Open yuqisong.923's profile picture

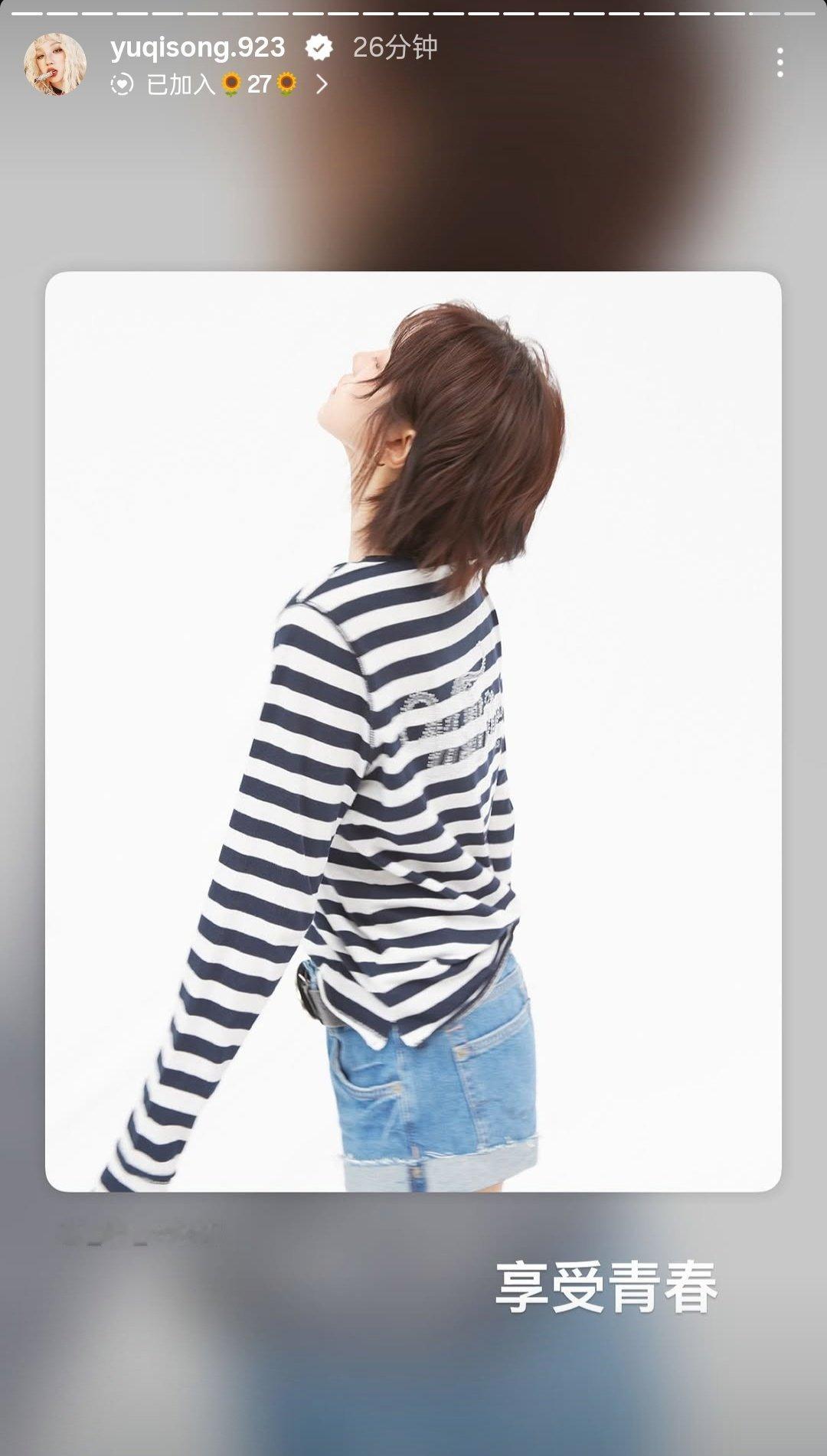click(54, 64)
